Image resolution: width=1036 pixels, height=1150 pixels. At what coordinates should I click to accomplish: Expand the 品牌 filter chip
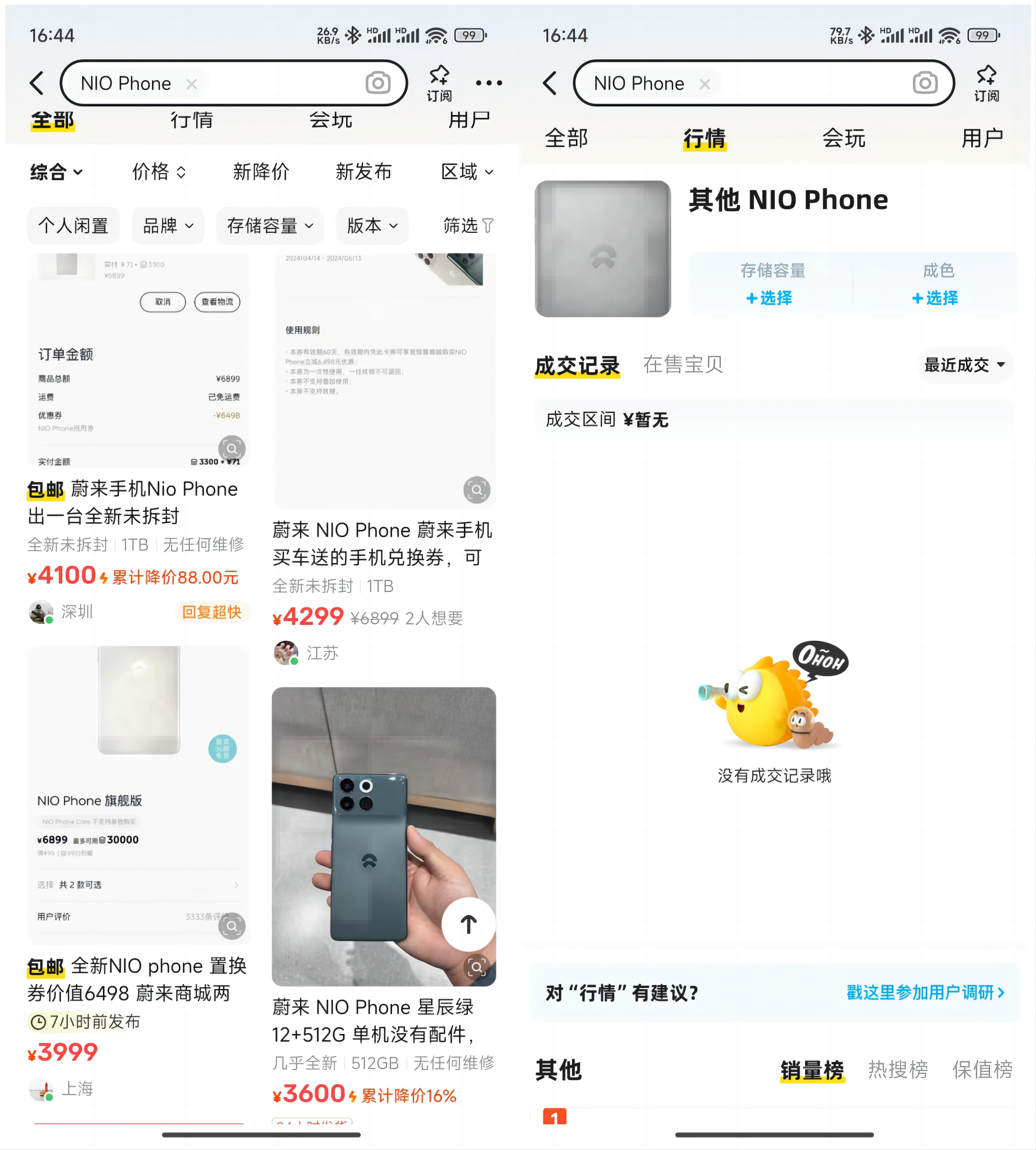pyautogui.click(x=167, y=226)
